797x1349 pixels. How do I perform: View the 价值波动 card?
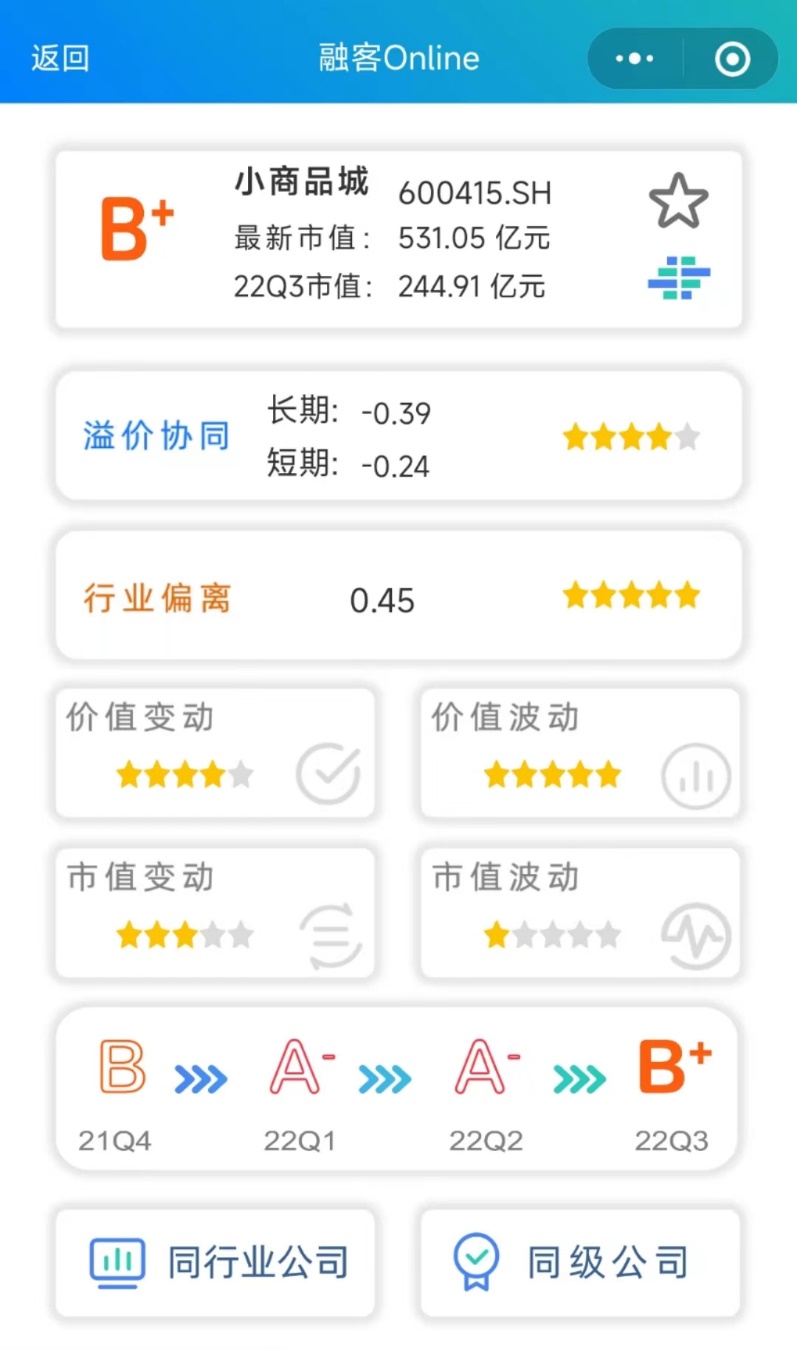pyautogui.click(x=580, y=752)
